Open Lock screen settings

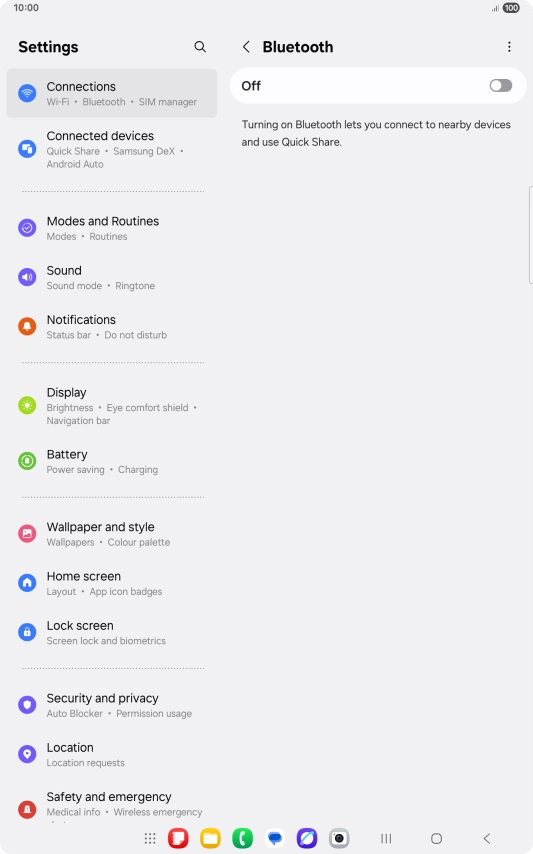(112, 632)
